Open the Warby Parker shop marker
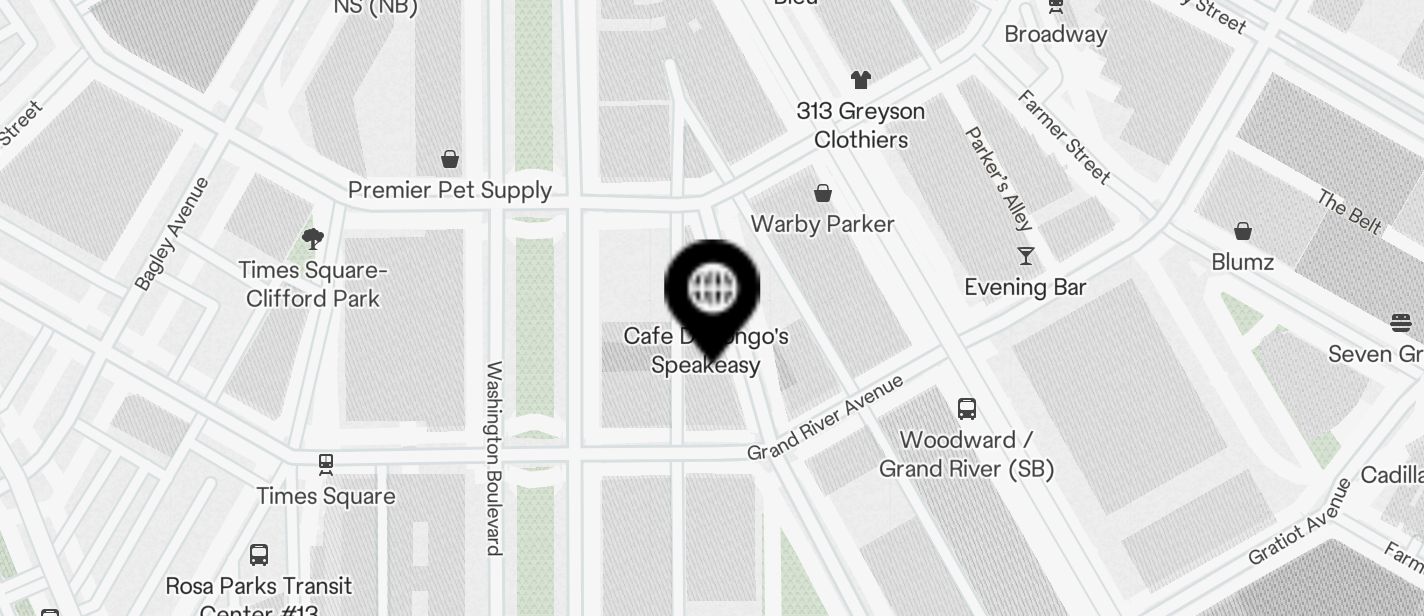 pyautogui.click(x=823, y=193)
